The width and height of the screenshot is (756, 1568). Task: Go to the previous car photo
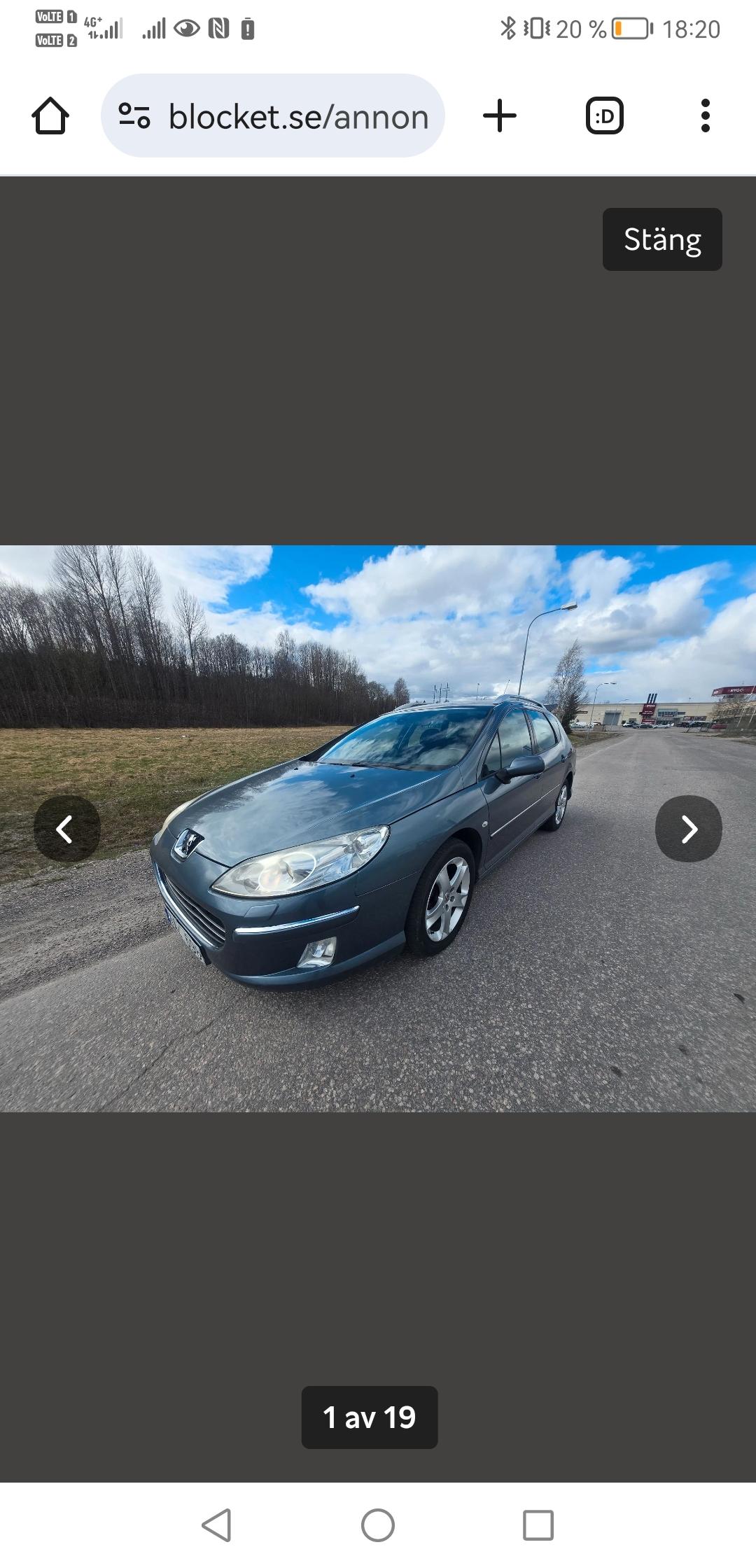click(x=66, y=829)
